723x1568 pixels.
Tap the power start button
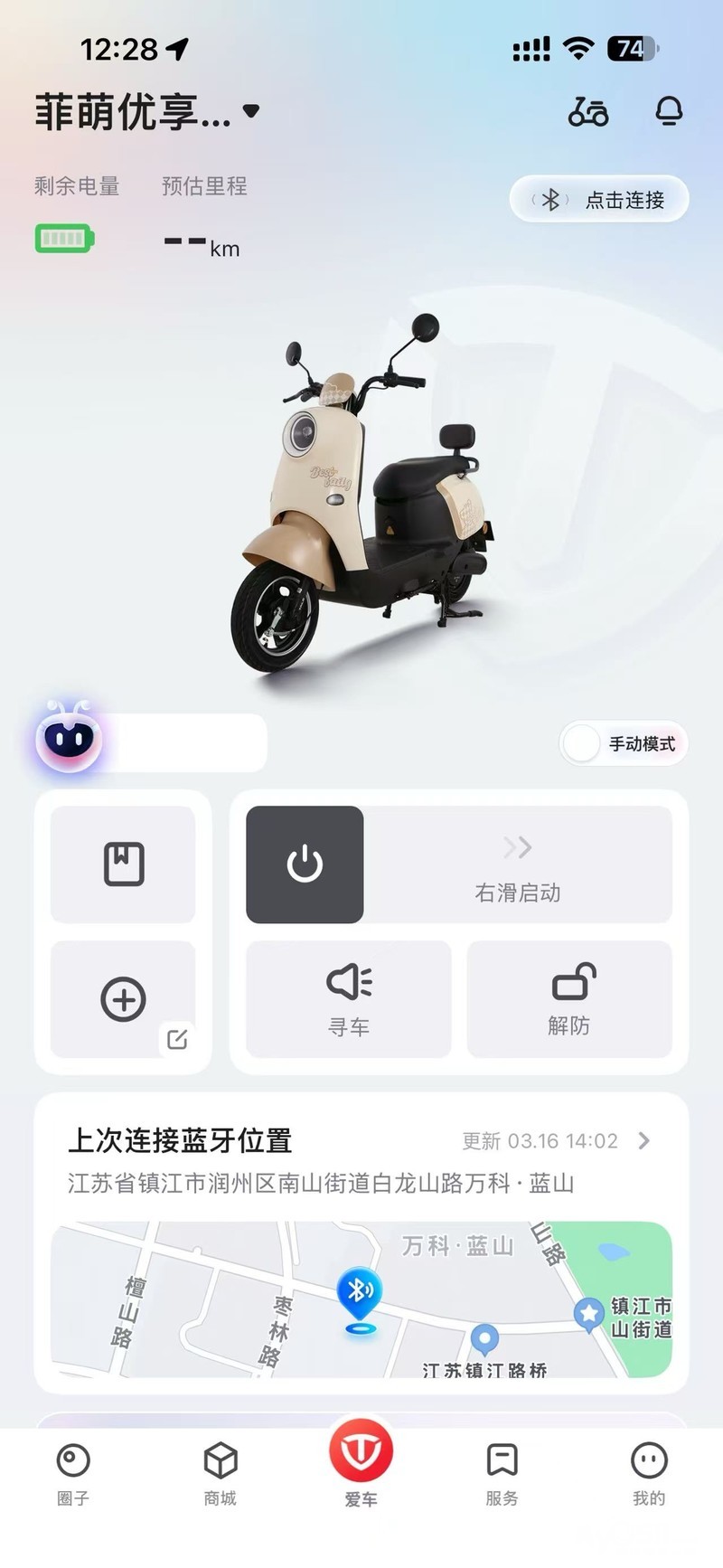pyautogui.click(x=305, y=864)
